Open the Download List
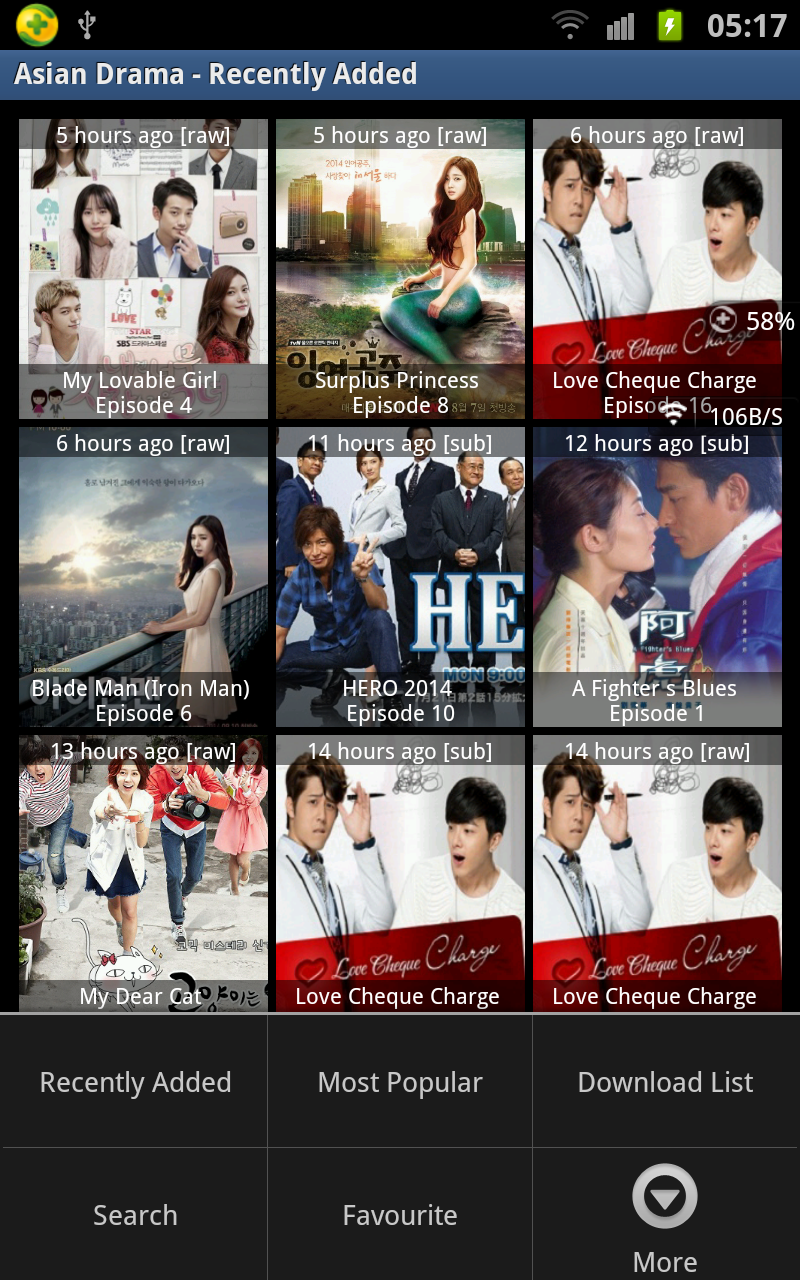This screenshot has width=800, height=1280. 665,1082
